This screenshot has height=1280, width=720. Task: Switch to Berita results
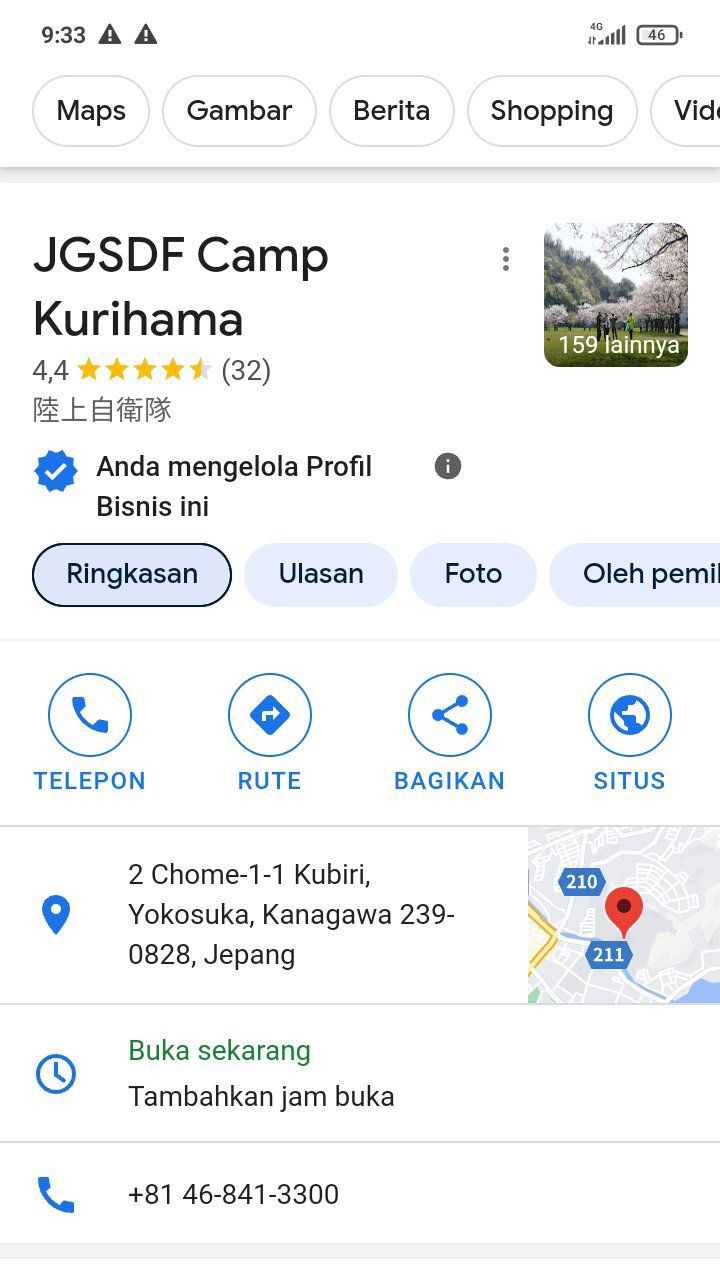(391, 111)
